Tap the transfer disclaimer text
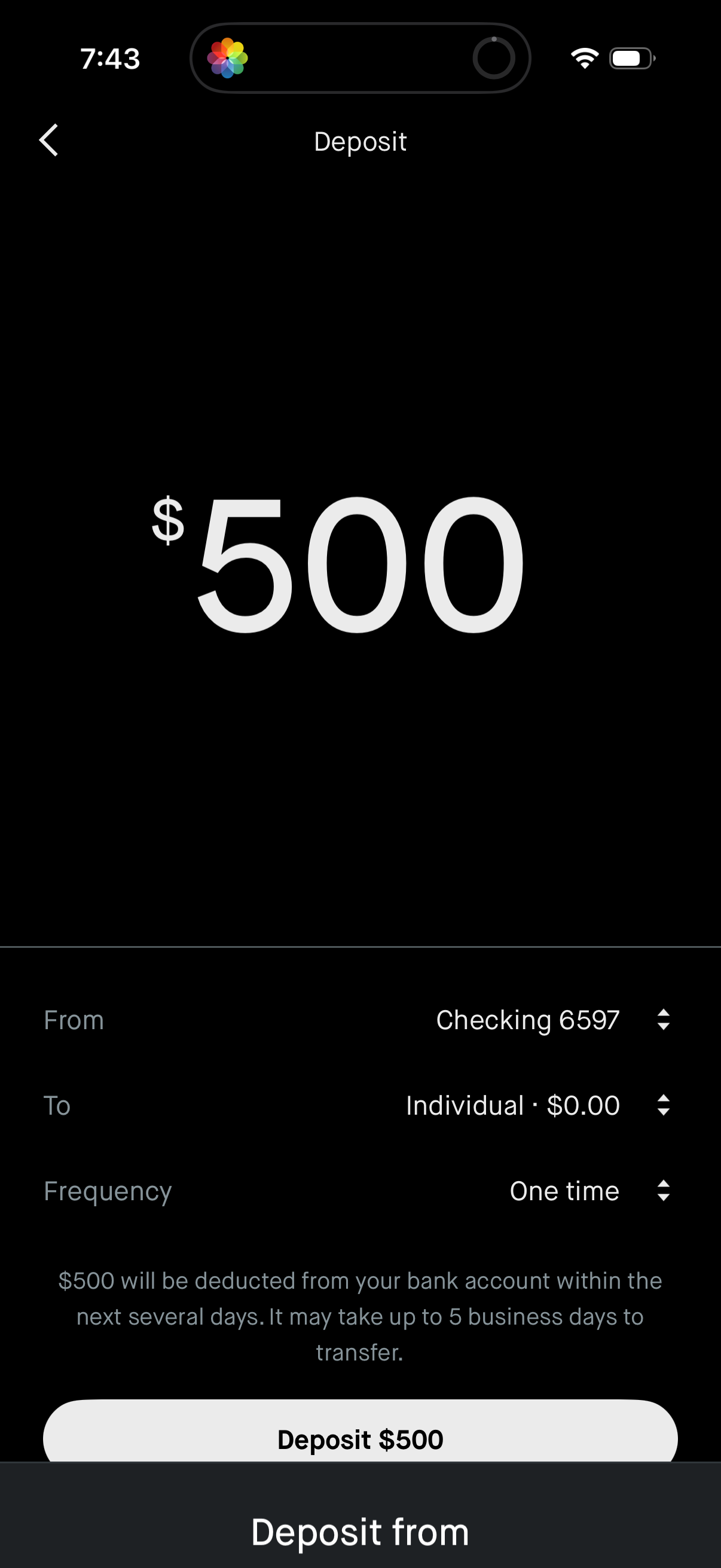Screen dimensions: 721x1568 (360, 1316)
